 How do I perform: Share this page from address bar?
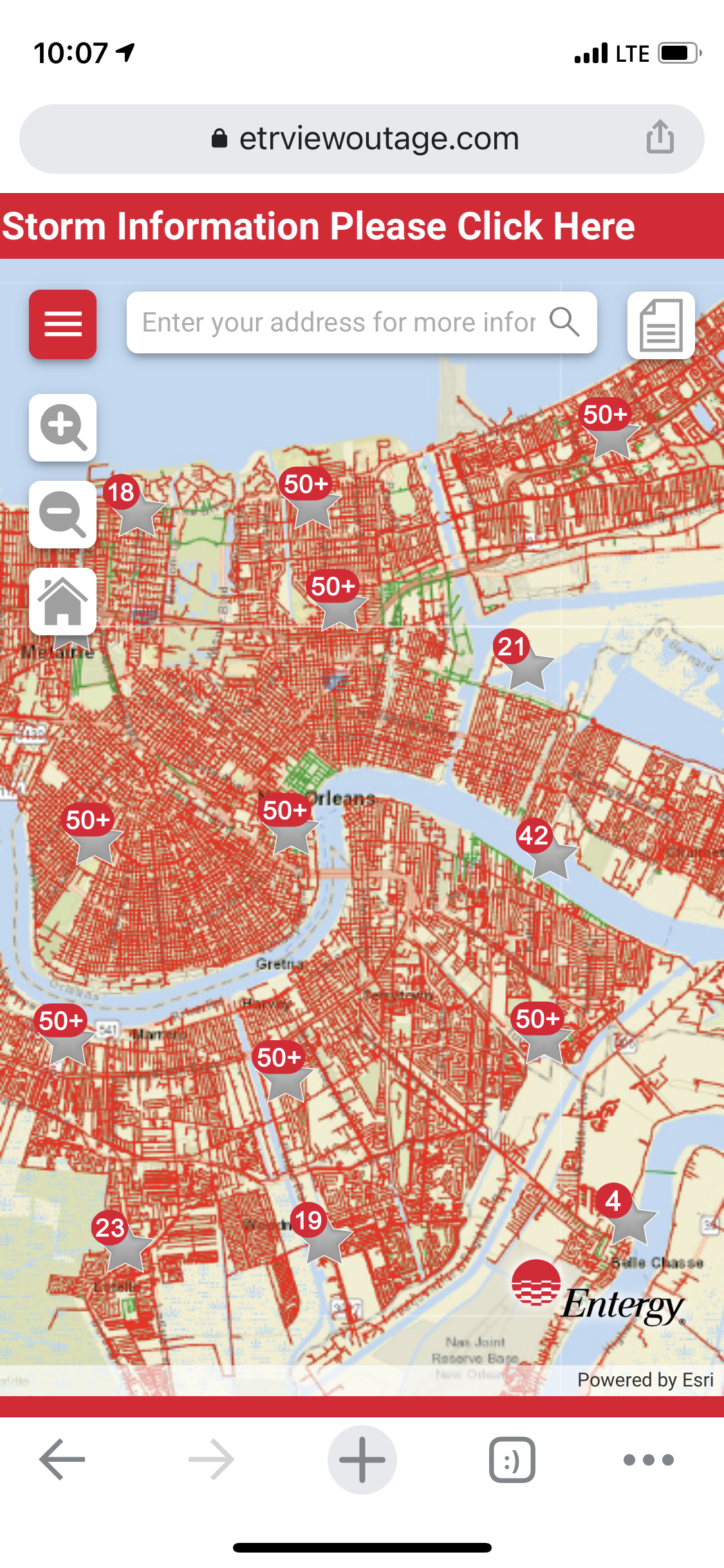coord(660,137)
